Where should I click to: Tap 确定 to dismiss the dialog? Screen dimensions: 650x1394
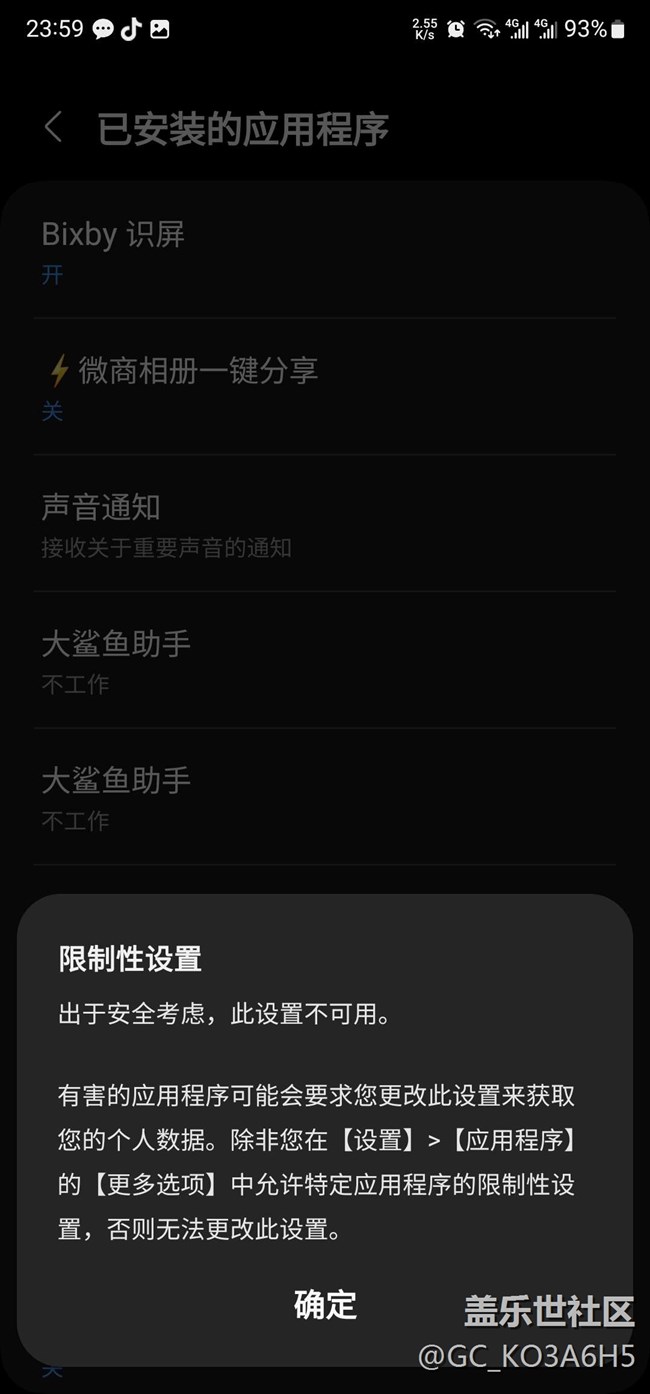[325, 1304]
